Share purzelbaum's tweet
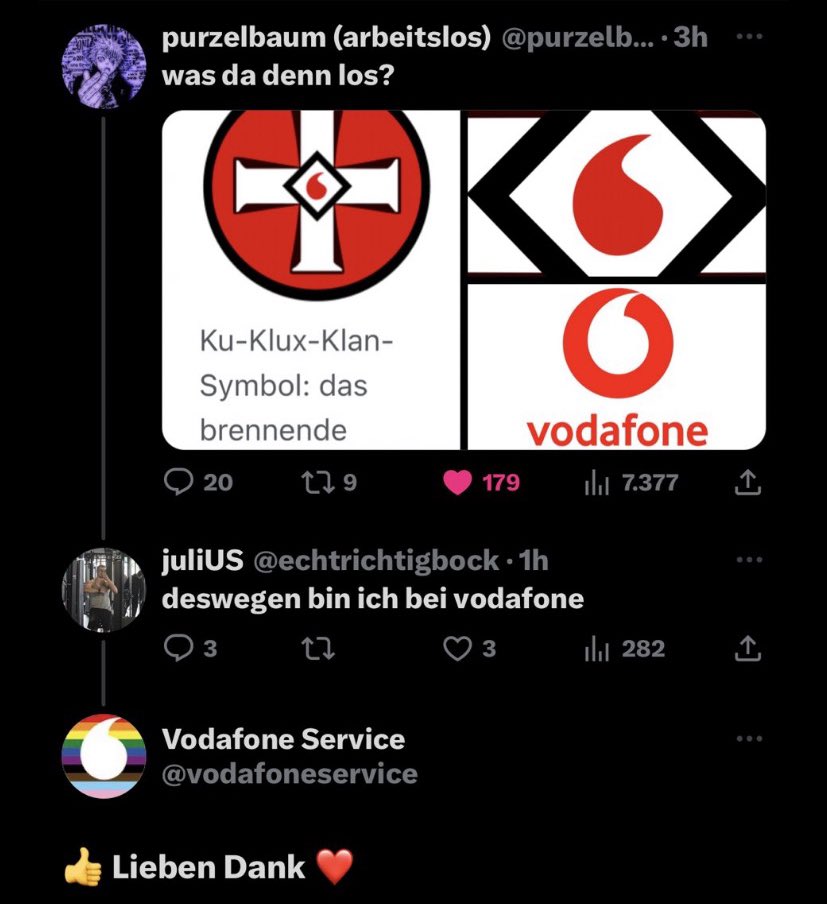The image size is (827, 904). [746, 483]
